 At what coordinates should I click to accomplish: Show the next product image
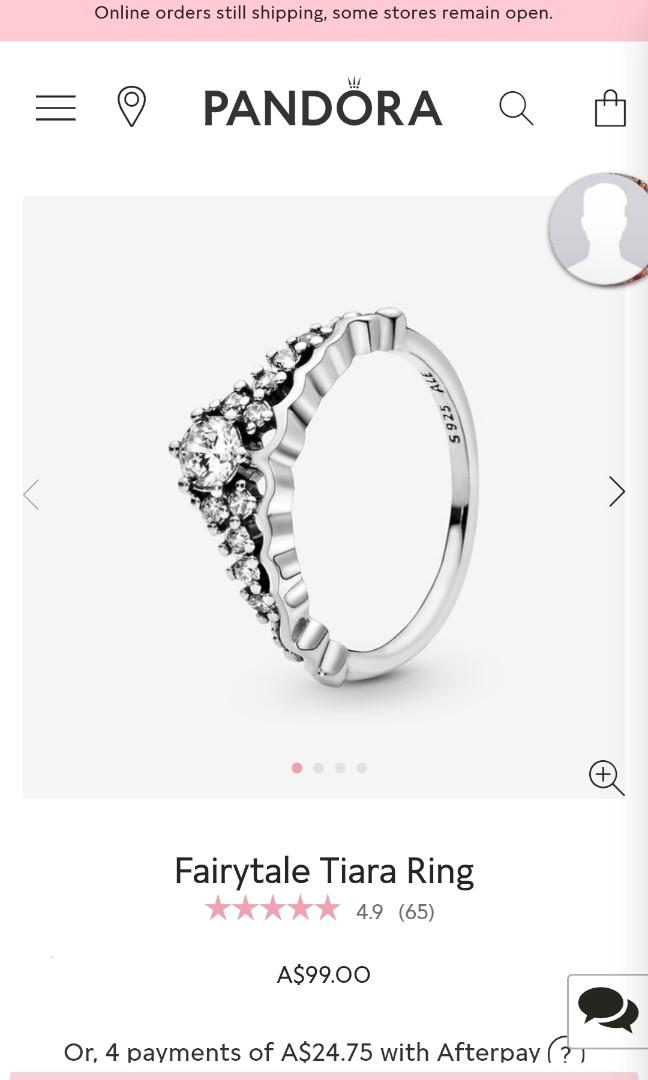[x=616, y=492]
